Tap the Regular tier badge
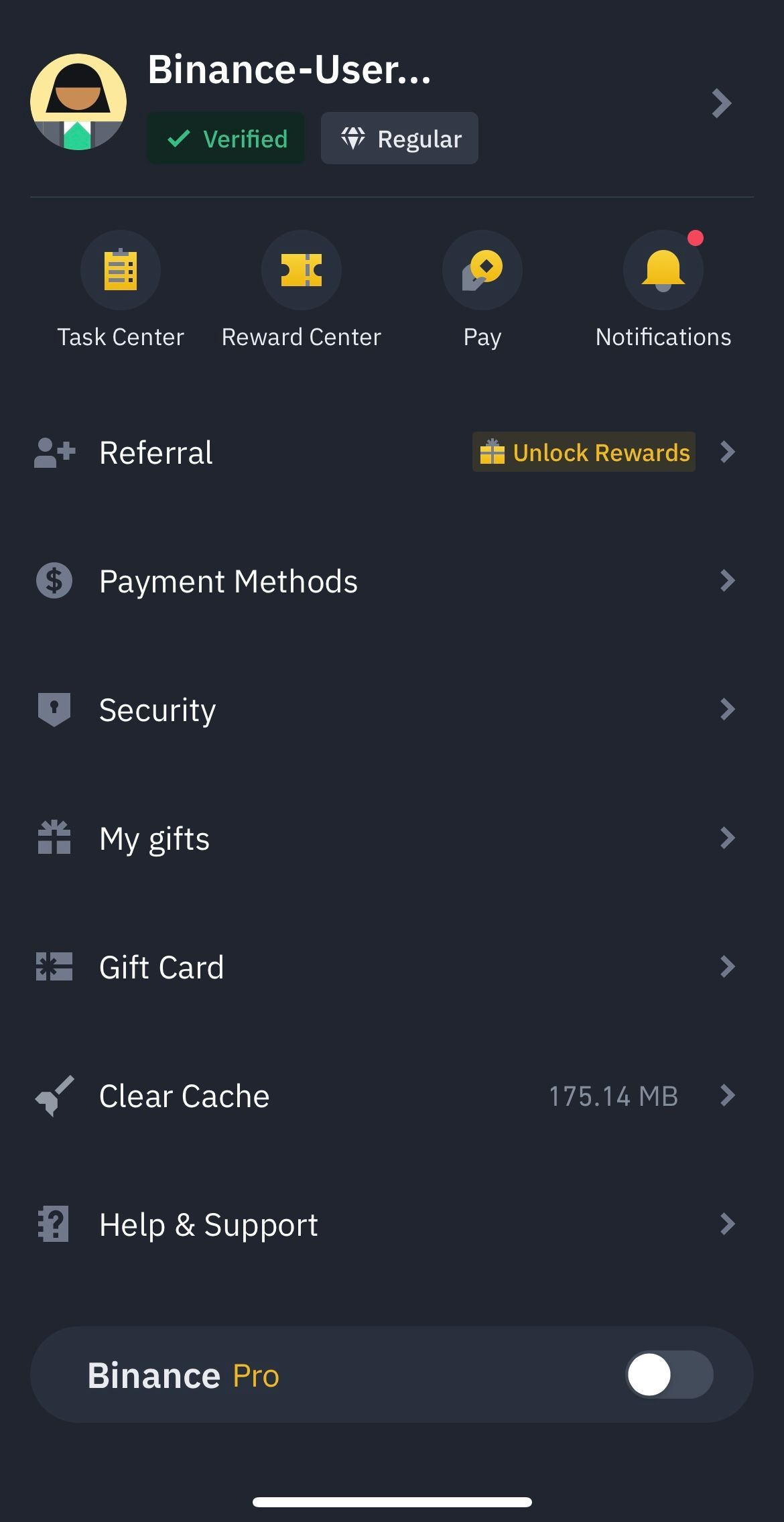The width and height of the screenshot is (784, 1522). click(x=399, y=139)
